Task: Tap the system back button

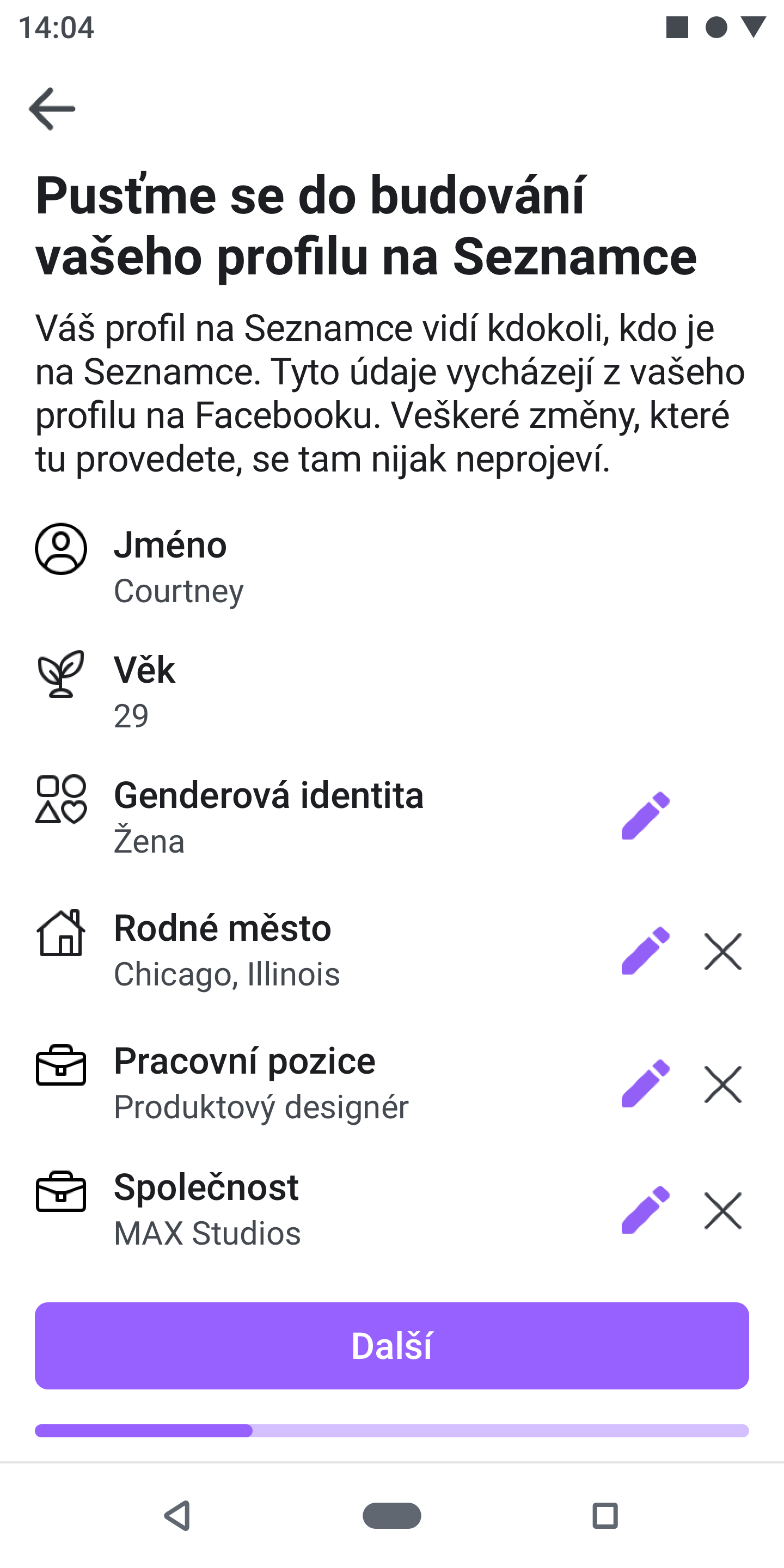Action: pos(177,1515)
